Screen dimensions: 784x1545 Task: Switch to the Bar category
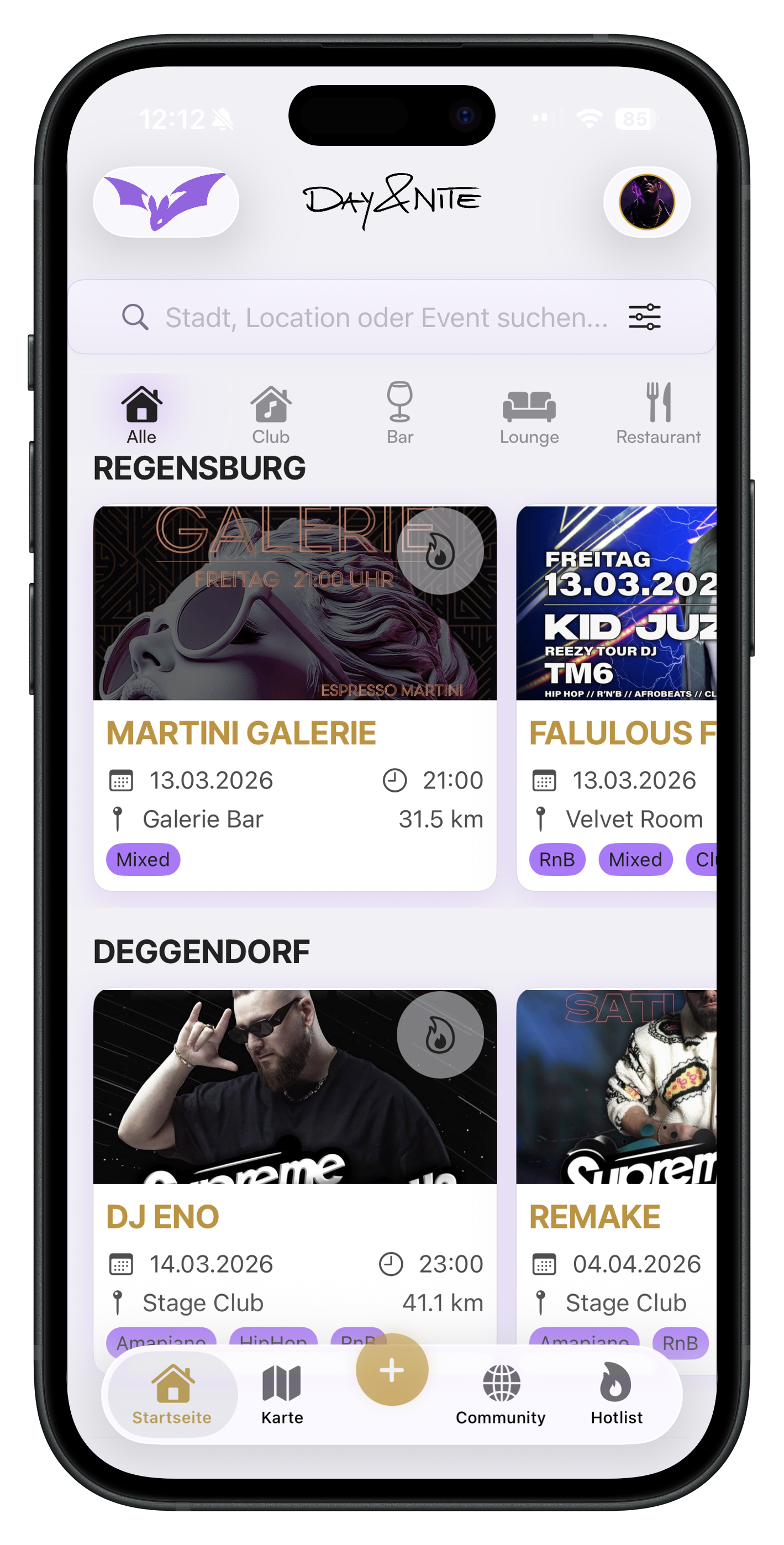pyautogui.click(x=399, y=414)
